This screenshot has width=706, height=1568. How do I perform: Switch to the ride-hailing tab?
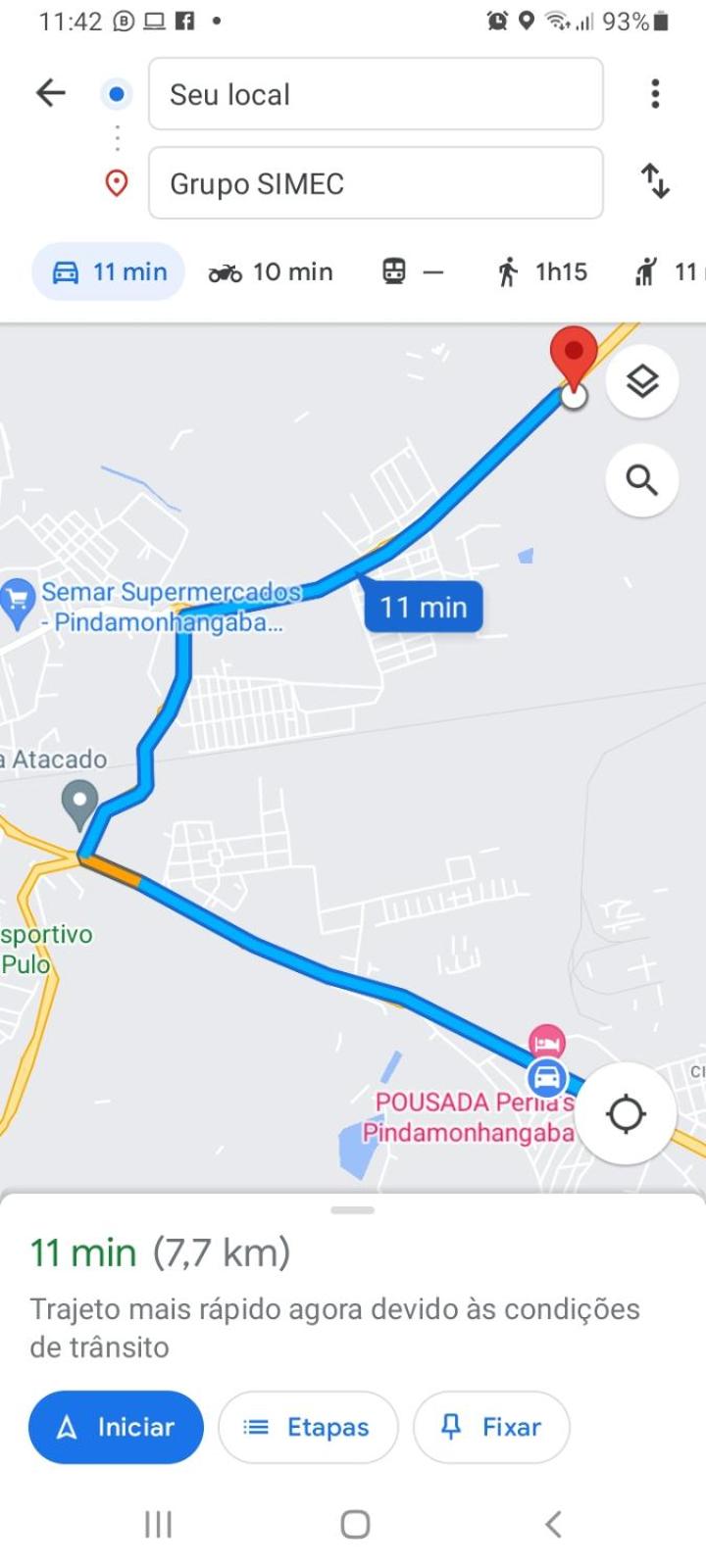point(669,271)
